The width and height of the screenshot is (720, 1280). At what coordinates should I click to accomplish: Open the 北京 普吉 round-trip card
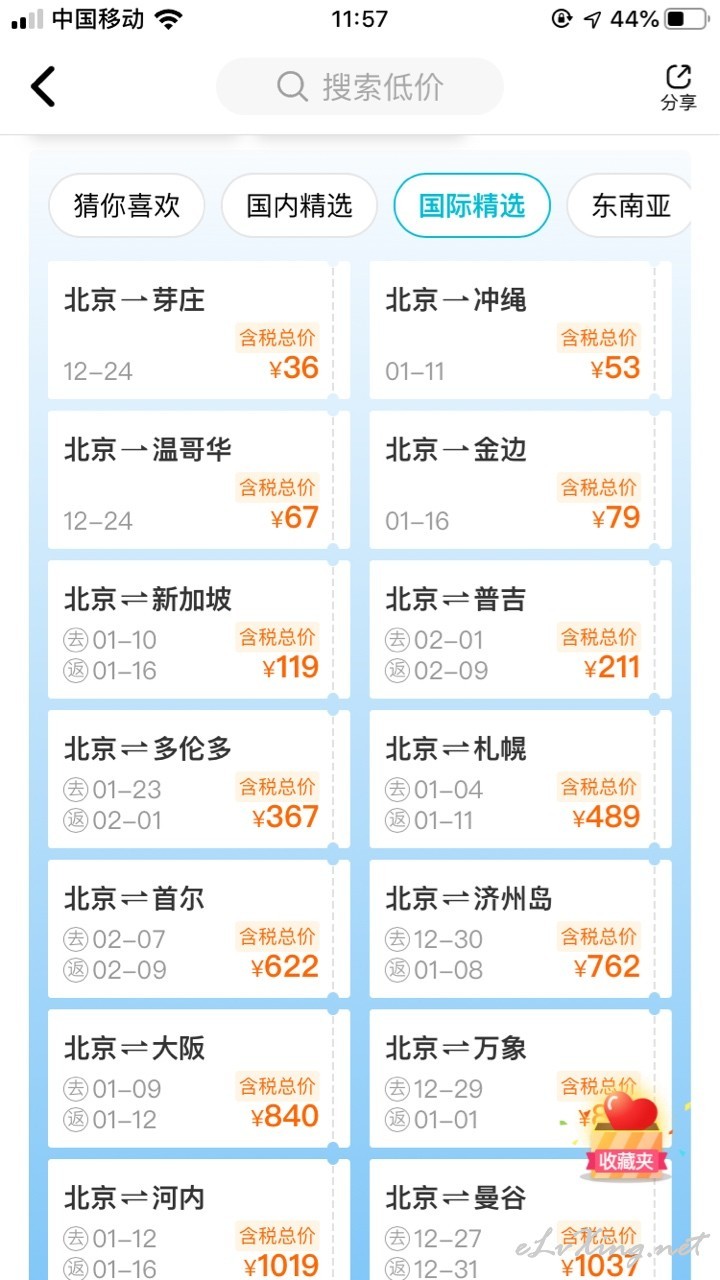[x=520, y=630]
